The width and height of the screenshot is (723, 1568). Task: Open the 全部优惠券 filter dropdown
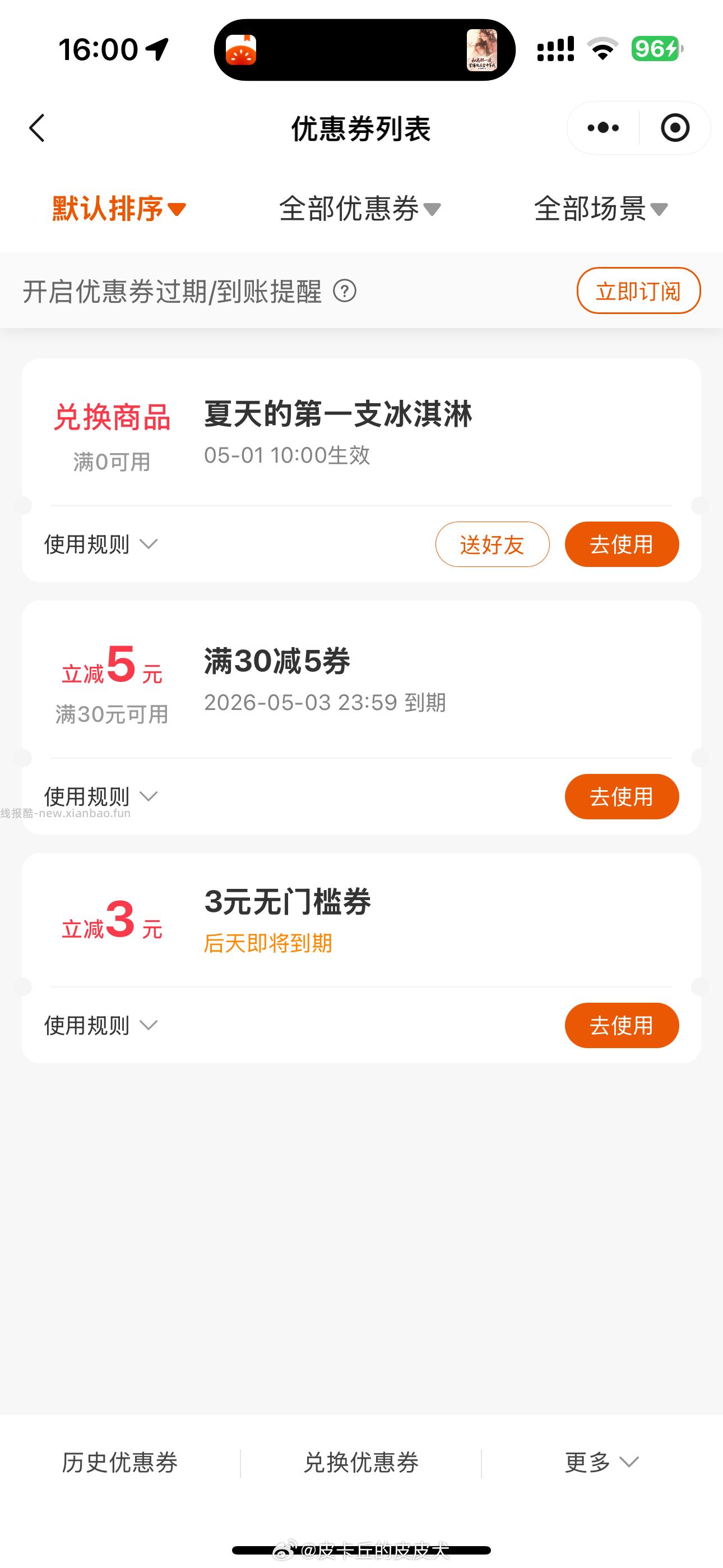[359, 209]
